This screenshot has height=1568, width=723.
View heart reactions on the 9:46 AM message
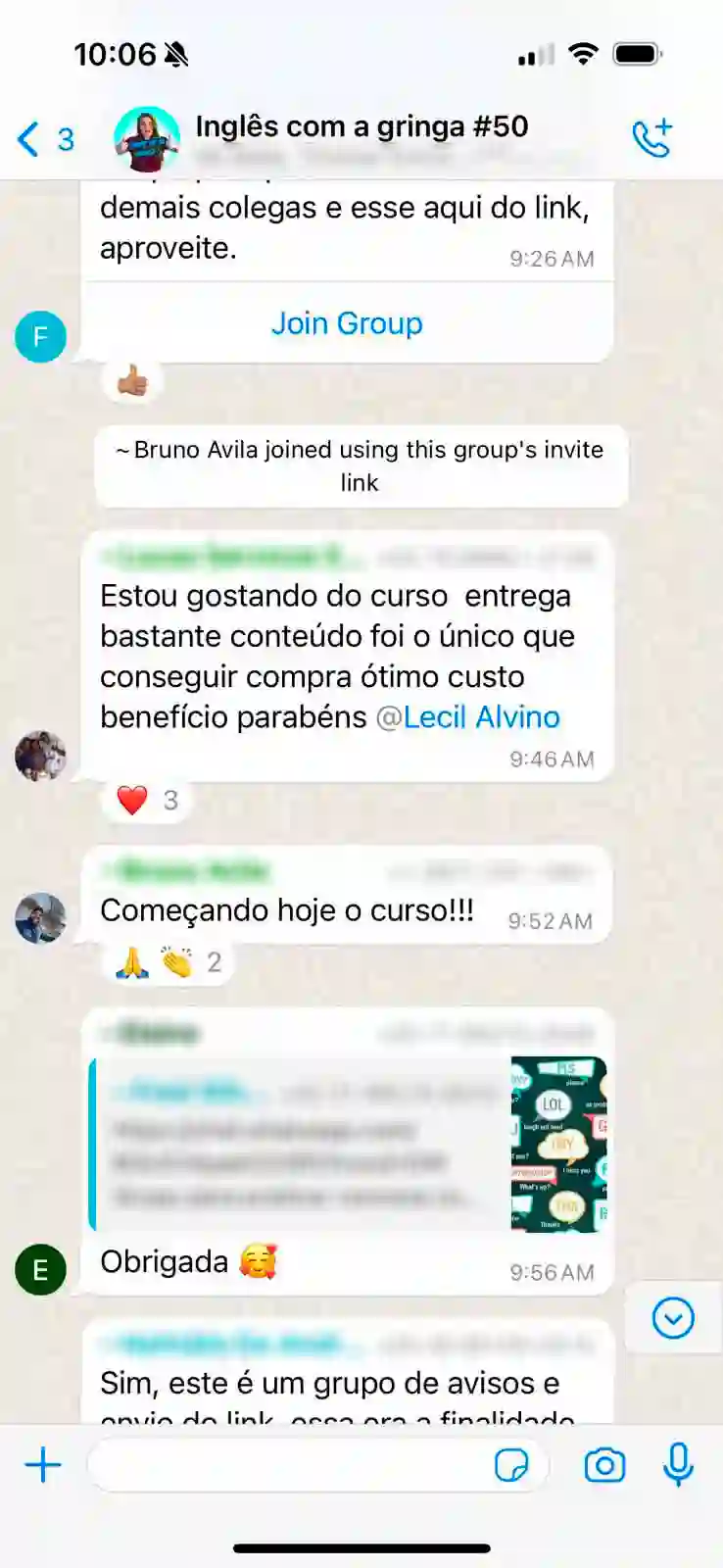point(147,801)
